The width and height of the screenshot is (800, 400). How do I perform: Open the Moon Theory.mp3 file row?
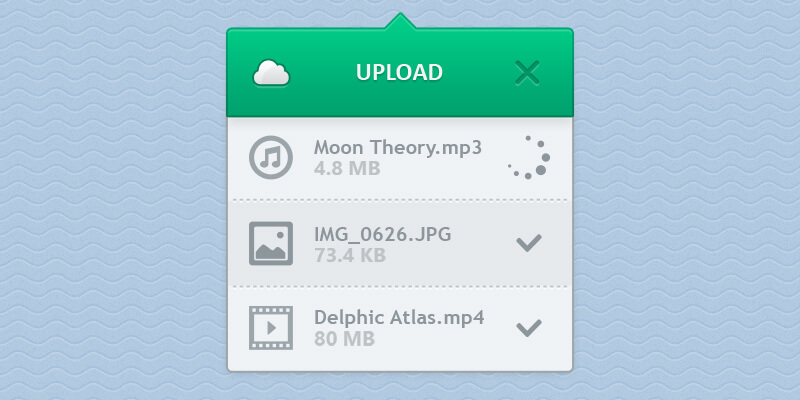398,157
